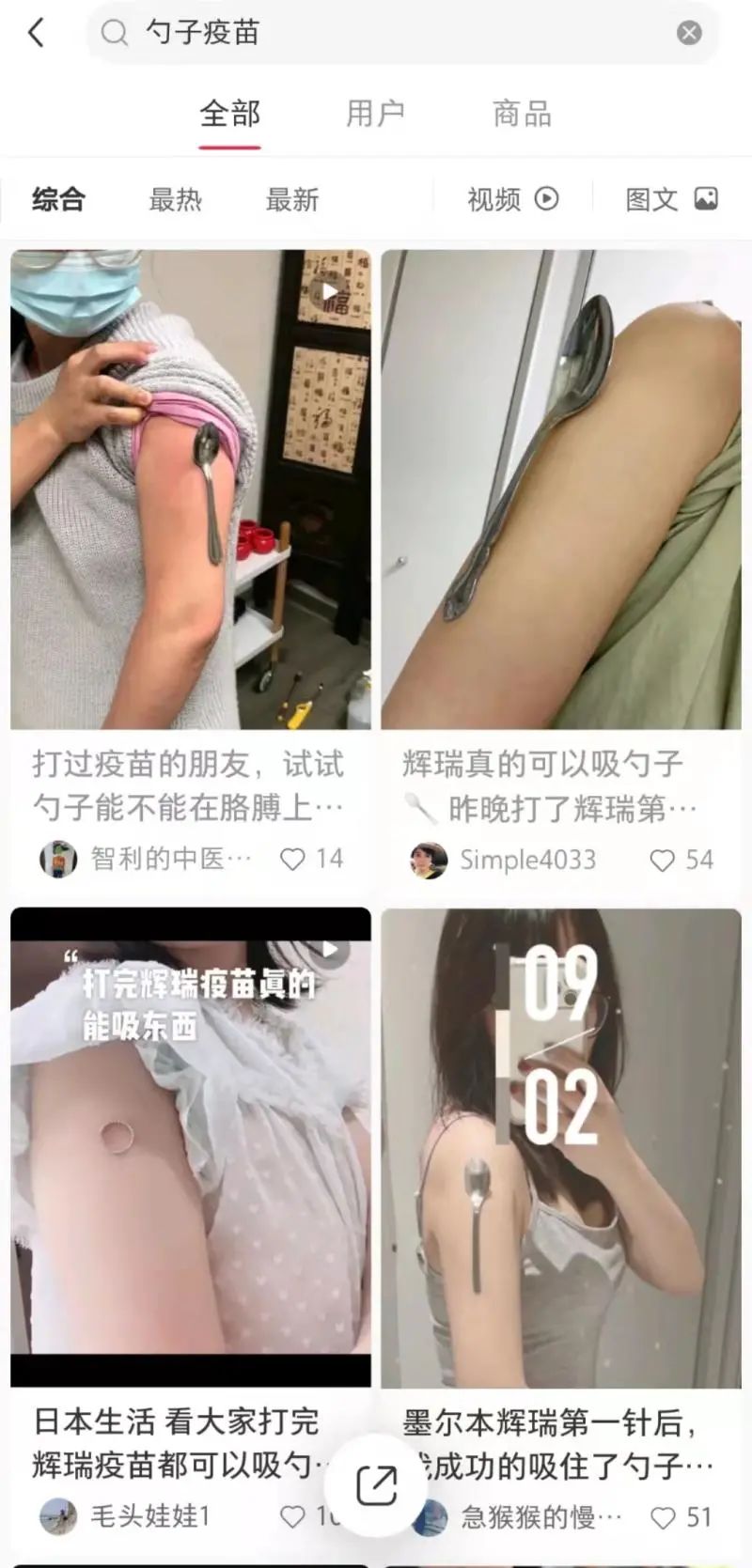Switch to the 用户 tab
The width and height of the screenshot is (752, 1568).
375,114
